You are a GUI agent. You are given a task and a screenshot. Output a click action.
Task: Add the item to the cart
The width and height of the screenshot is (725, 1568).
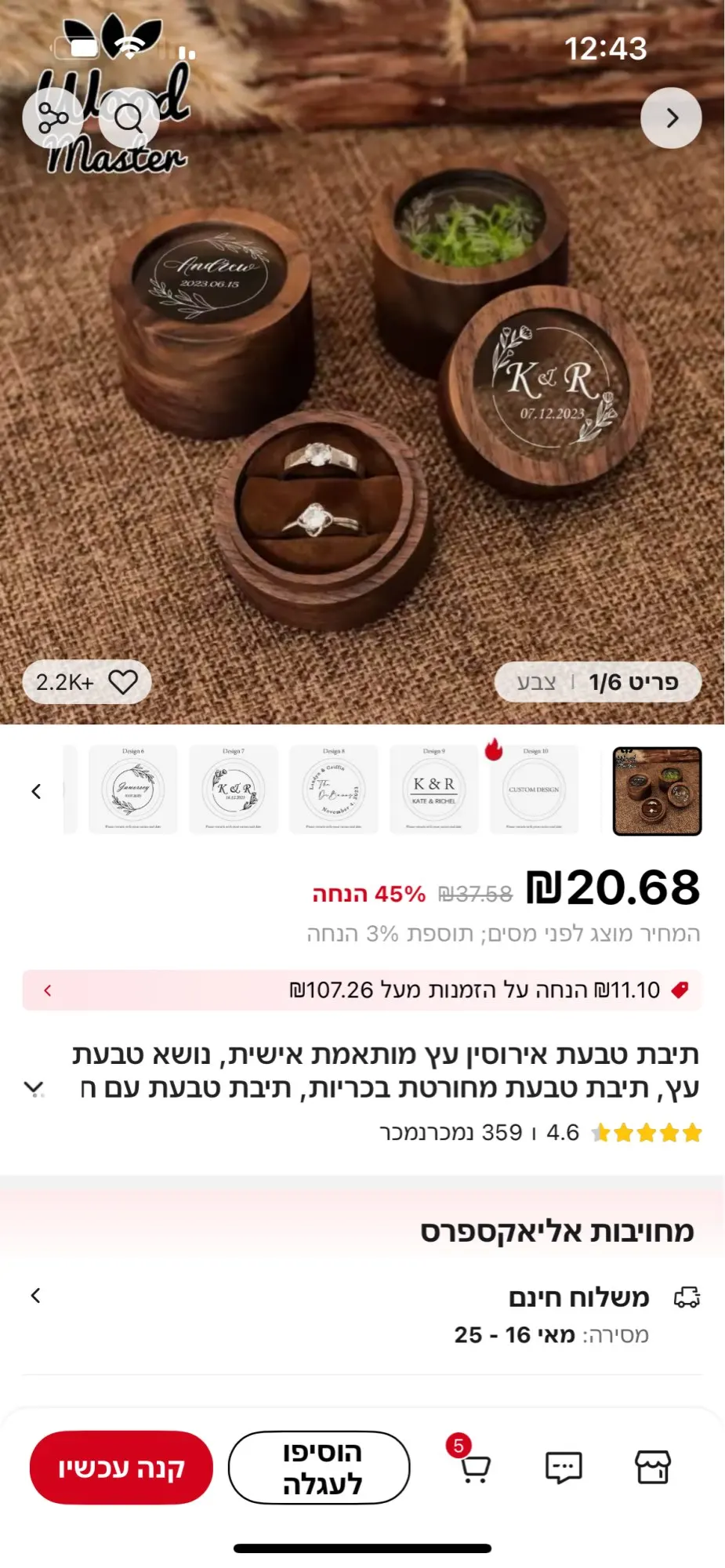(x=319, y=1468)
